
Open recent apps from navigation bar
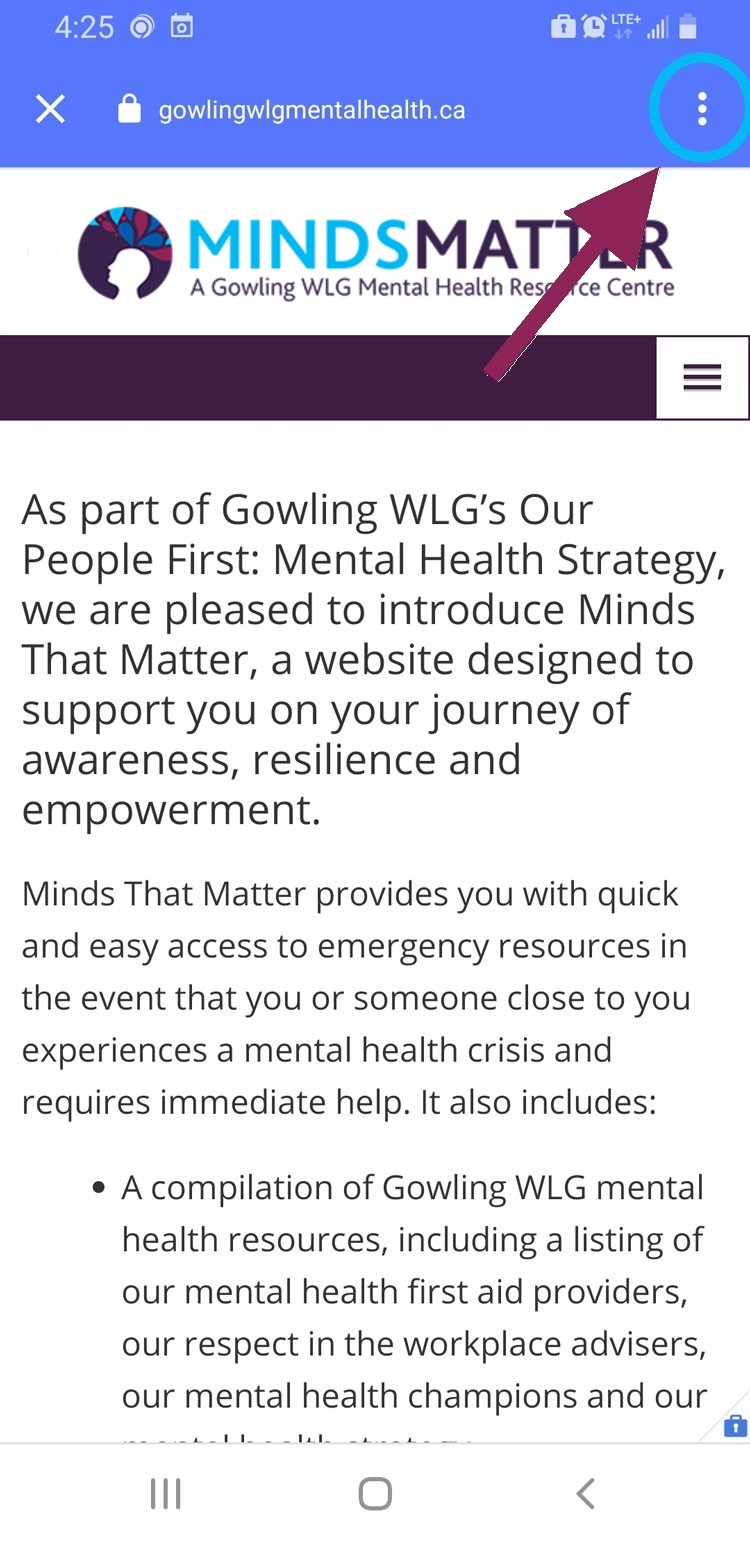(x=165, y=1493)
